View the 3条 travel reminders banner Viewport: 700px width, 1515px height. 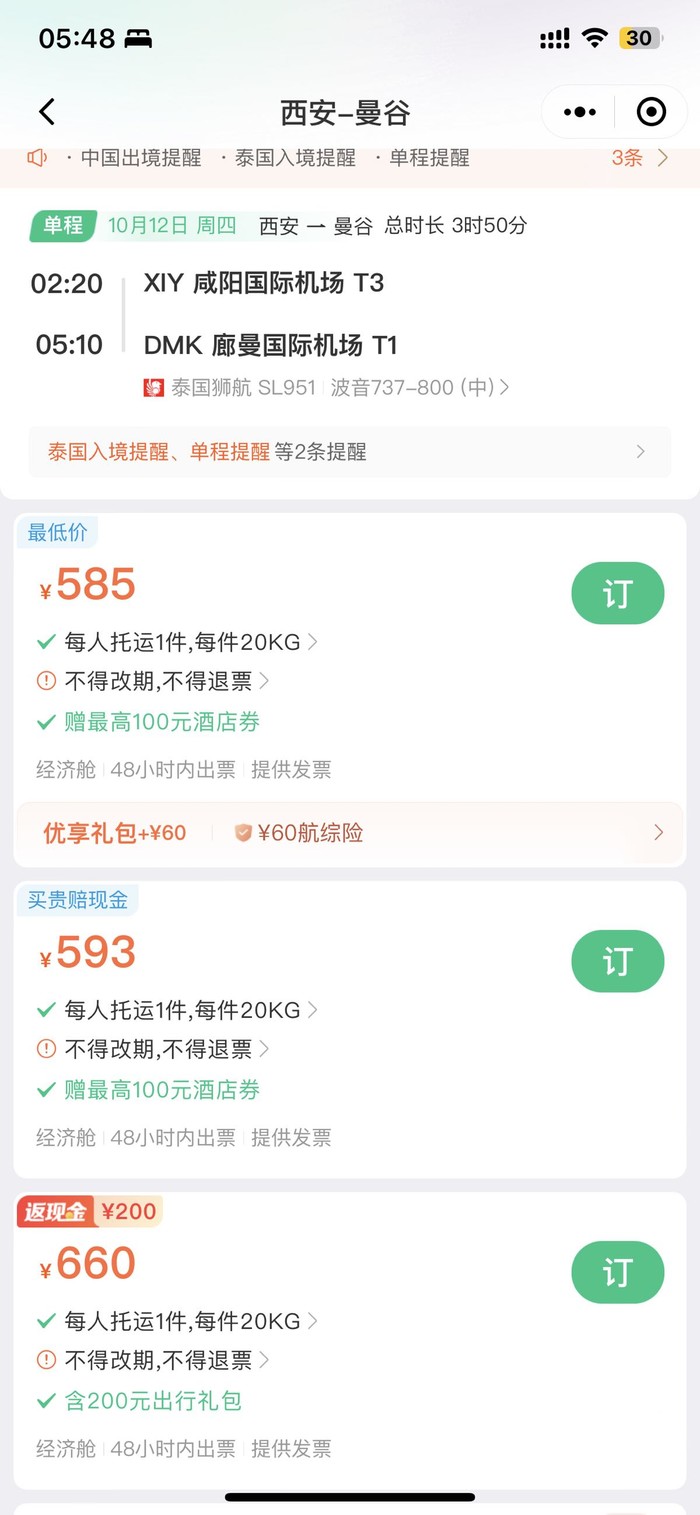(640, 158)
